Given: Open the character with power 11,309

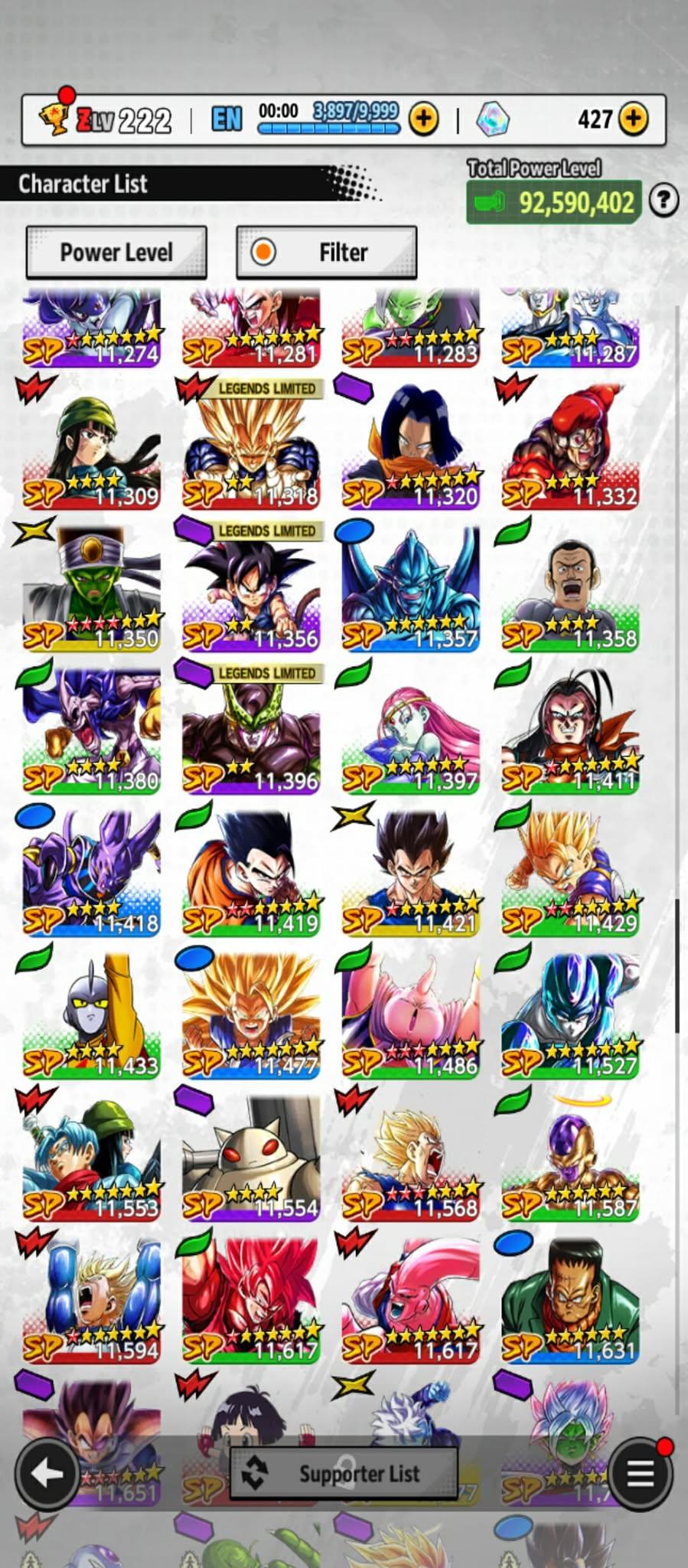Looking at the screenshot, I should 92,446.
